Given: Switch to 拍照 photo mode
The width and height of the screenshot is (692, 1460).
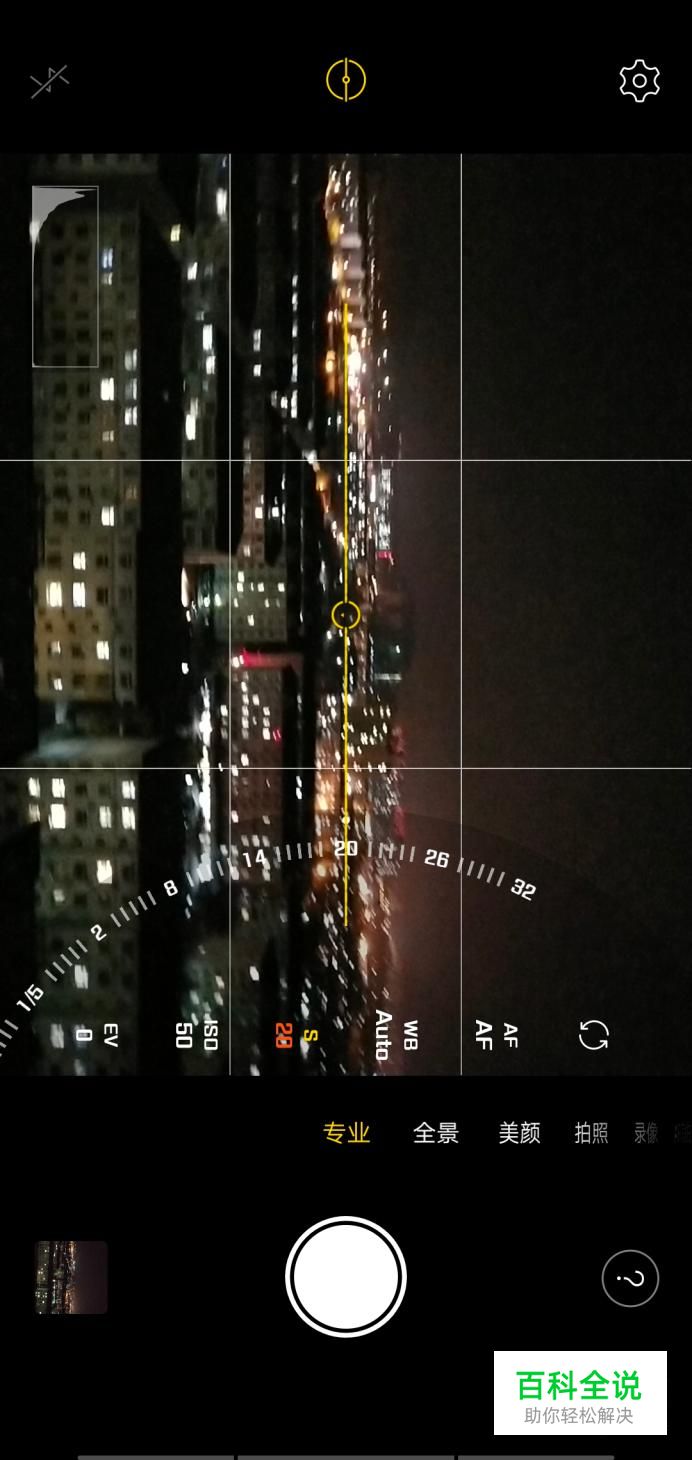Looking at the screenshot, I should click(x=591, y=1133).
